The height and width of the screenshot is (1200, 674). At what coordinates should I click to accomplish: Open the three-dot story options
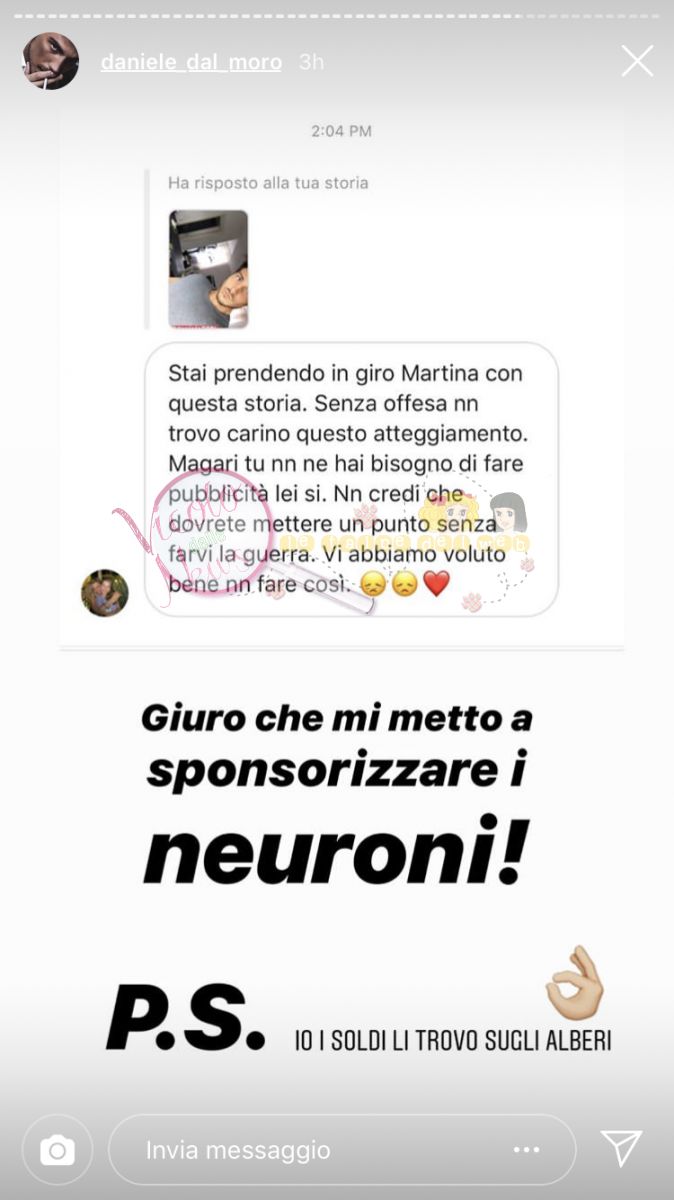coord(527,1150)
